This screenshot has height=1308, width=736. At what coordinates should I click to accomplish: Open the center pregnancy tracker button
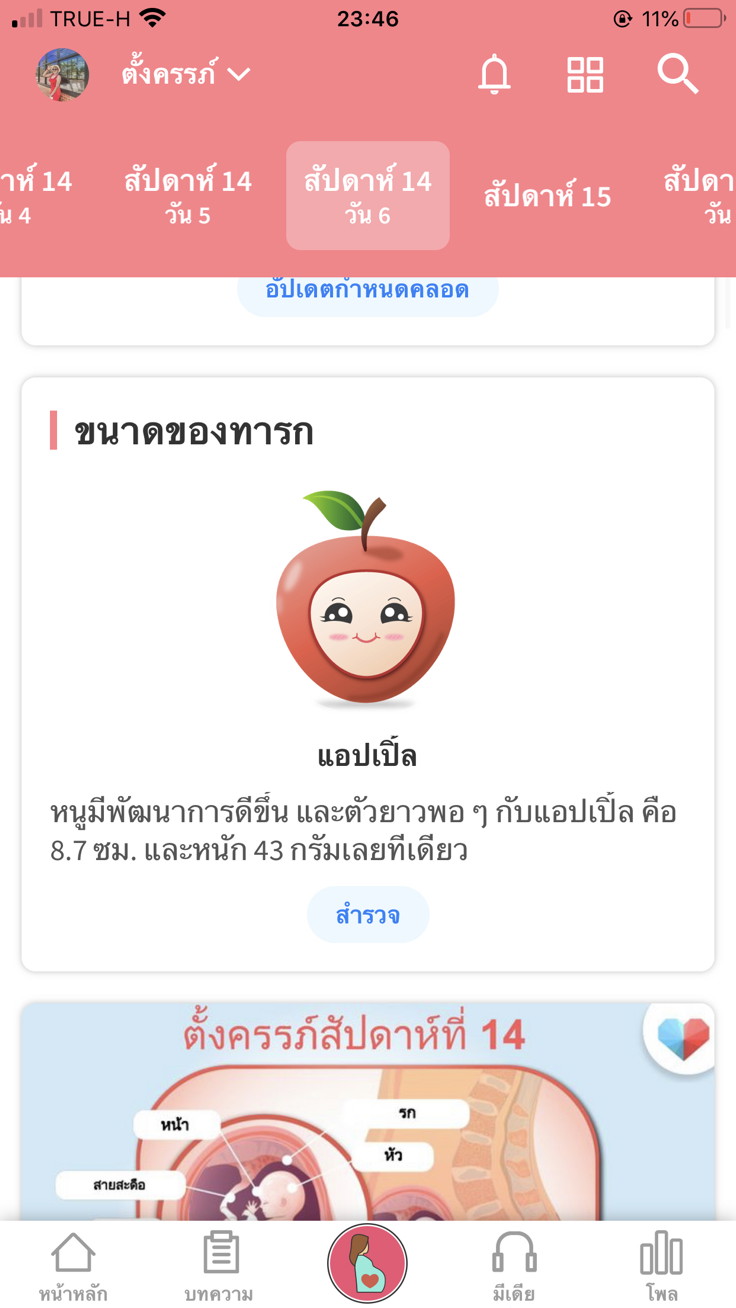click(x=367, y=1263)
